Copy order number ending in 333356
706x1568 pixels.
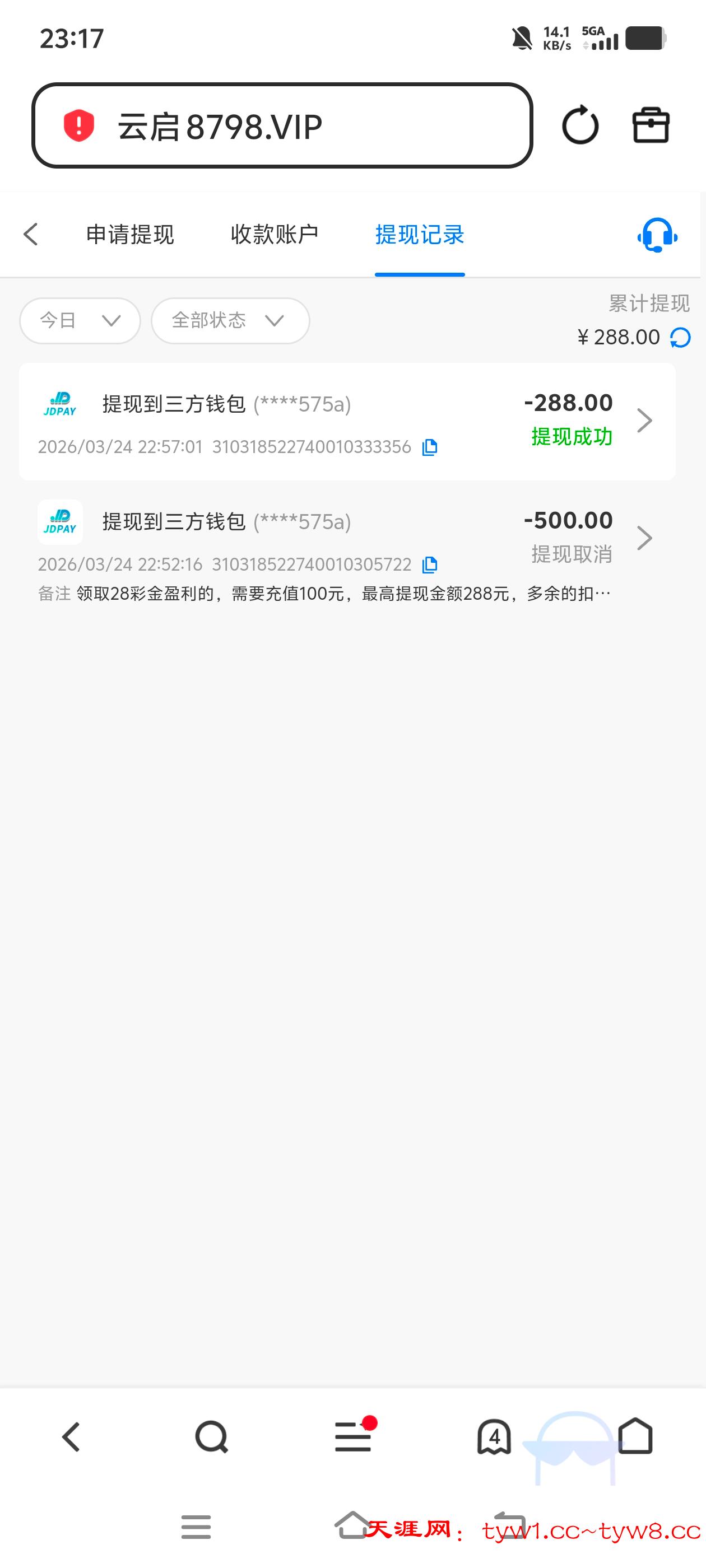pos(430,447)
